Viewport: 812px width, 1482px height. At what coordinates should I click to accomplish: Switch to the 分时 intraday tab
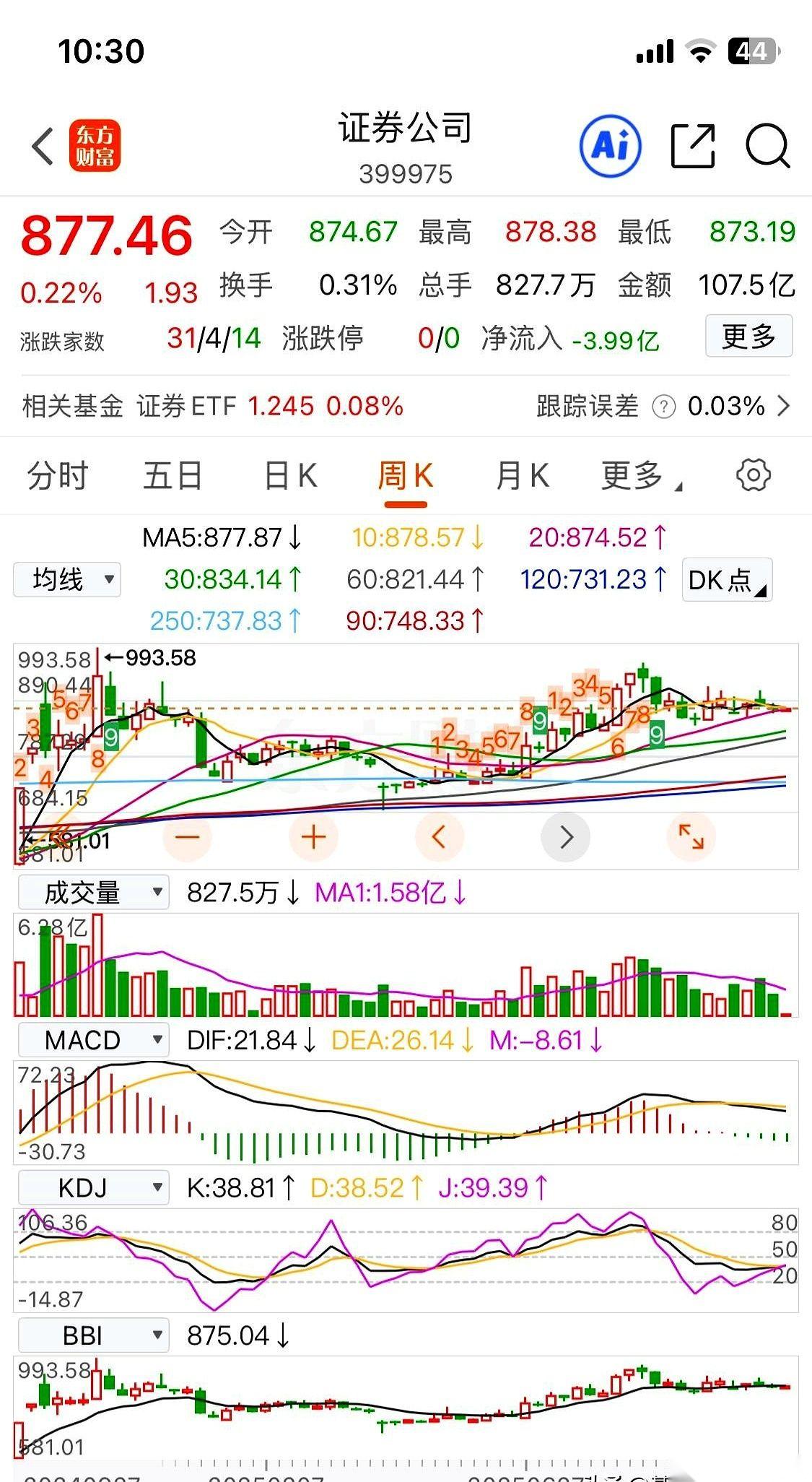(57, 474)
